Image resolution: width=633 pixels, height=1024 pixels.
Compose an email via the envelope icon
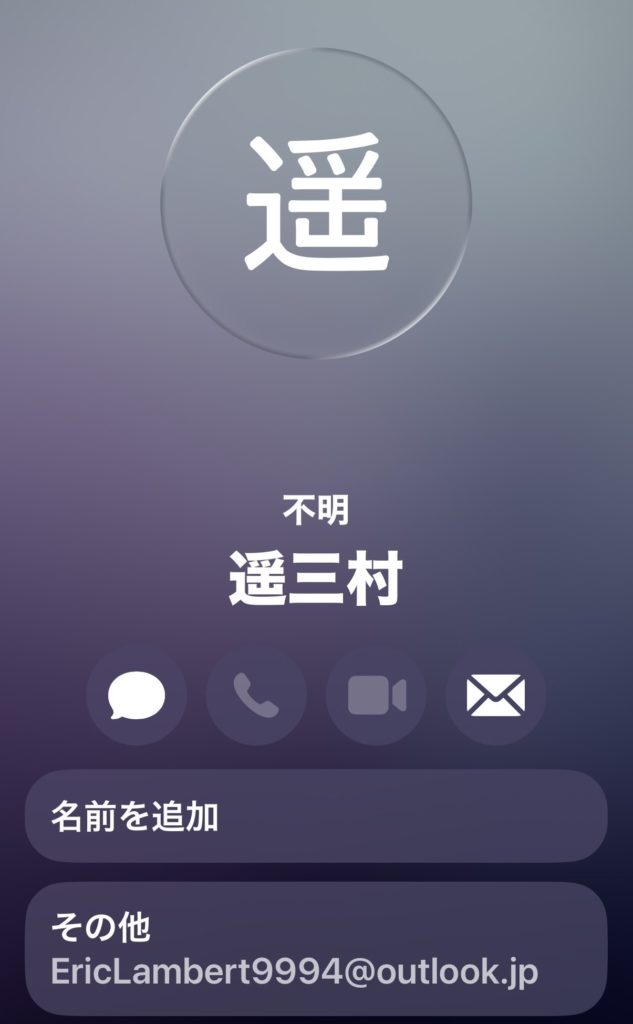496,696
